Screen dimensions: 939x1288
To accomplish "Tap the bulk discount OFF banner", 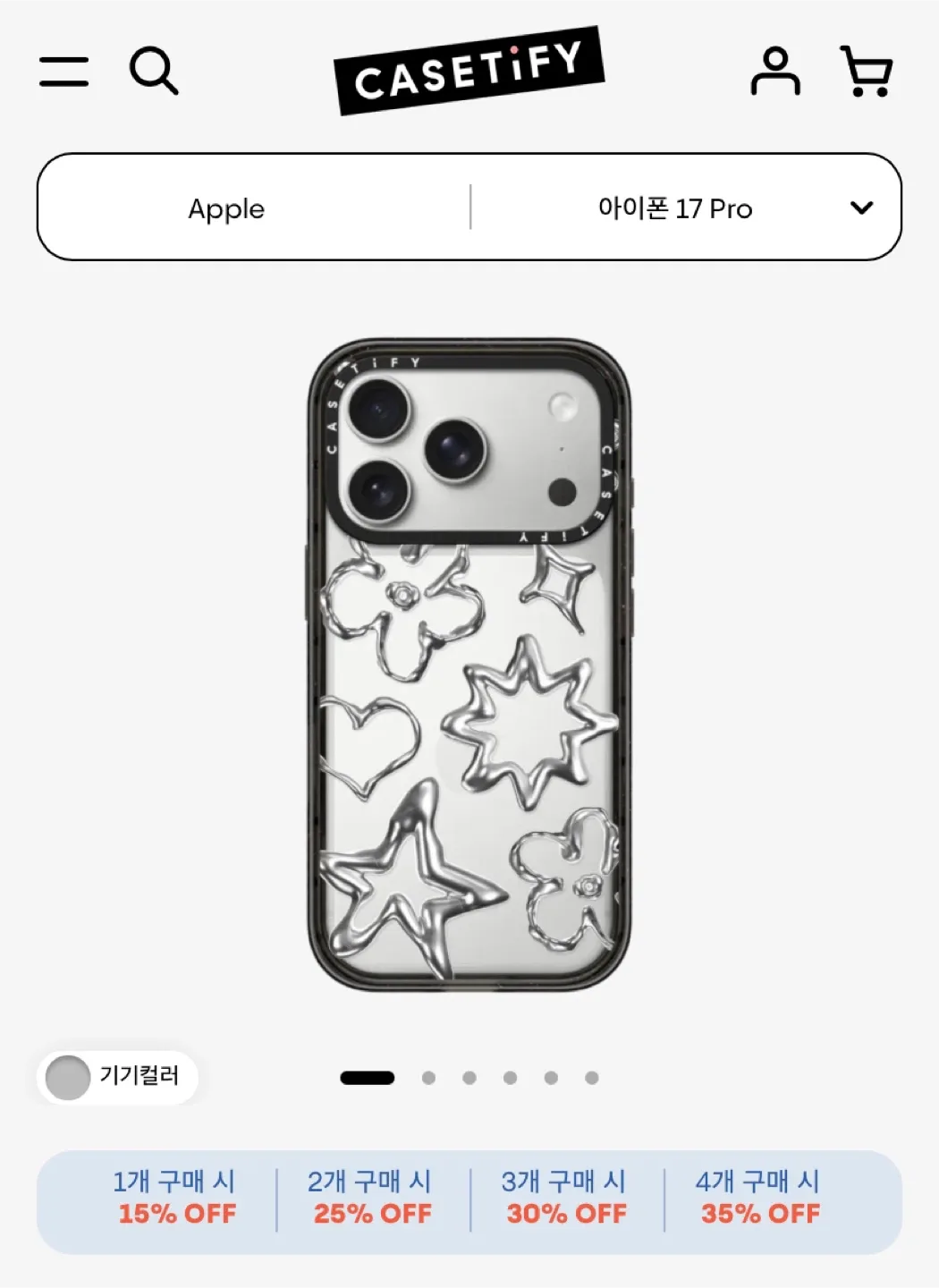I will click(x=469, y=1201).
